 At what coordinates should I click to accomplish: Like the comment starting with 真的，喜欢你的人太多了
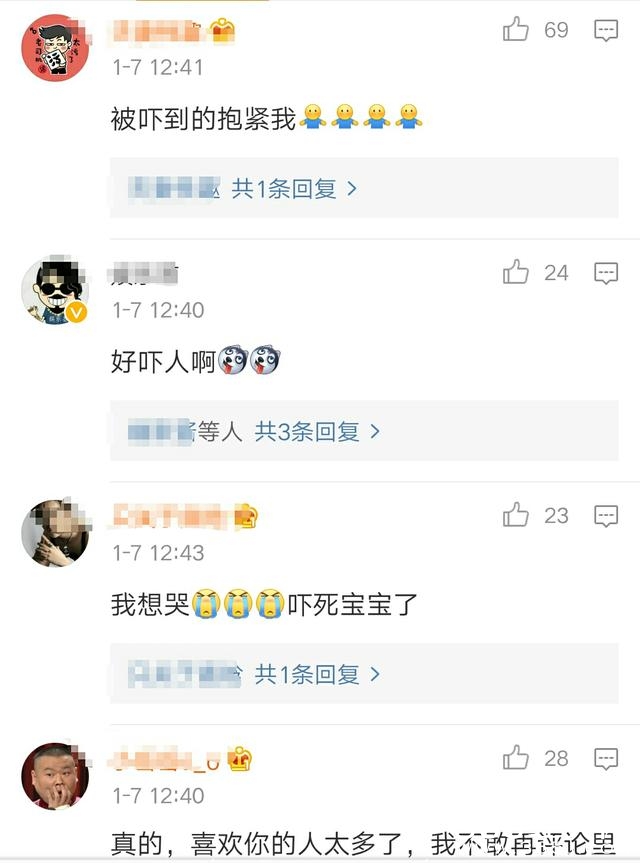(x=516, y=758)
